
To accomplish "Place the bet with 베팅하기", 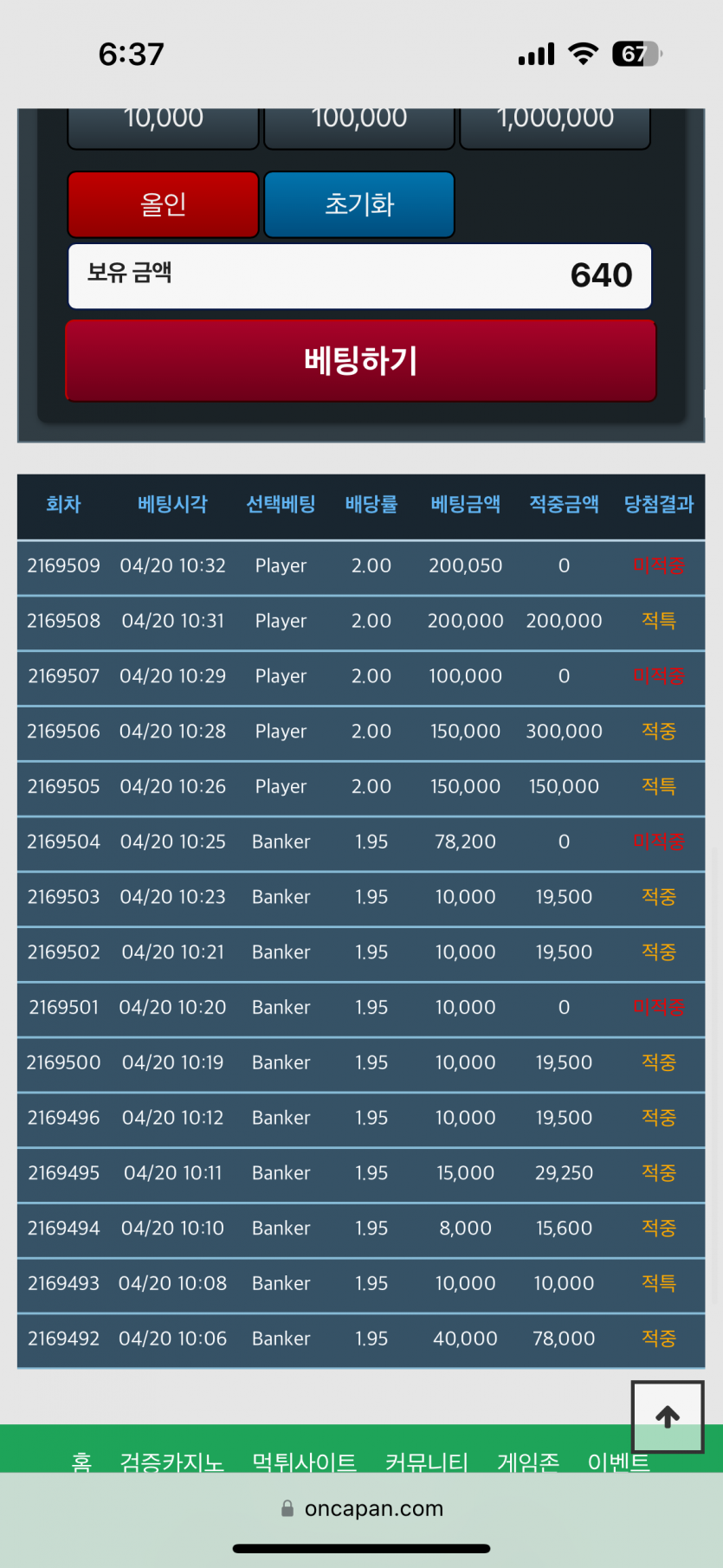I will 361,361.
